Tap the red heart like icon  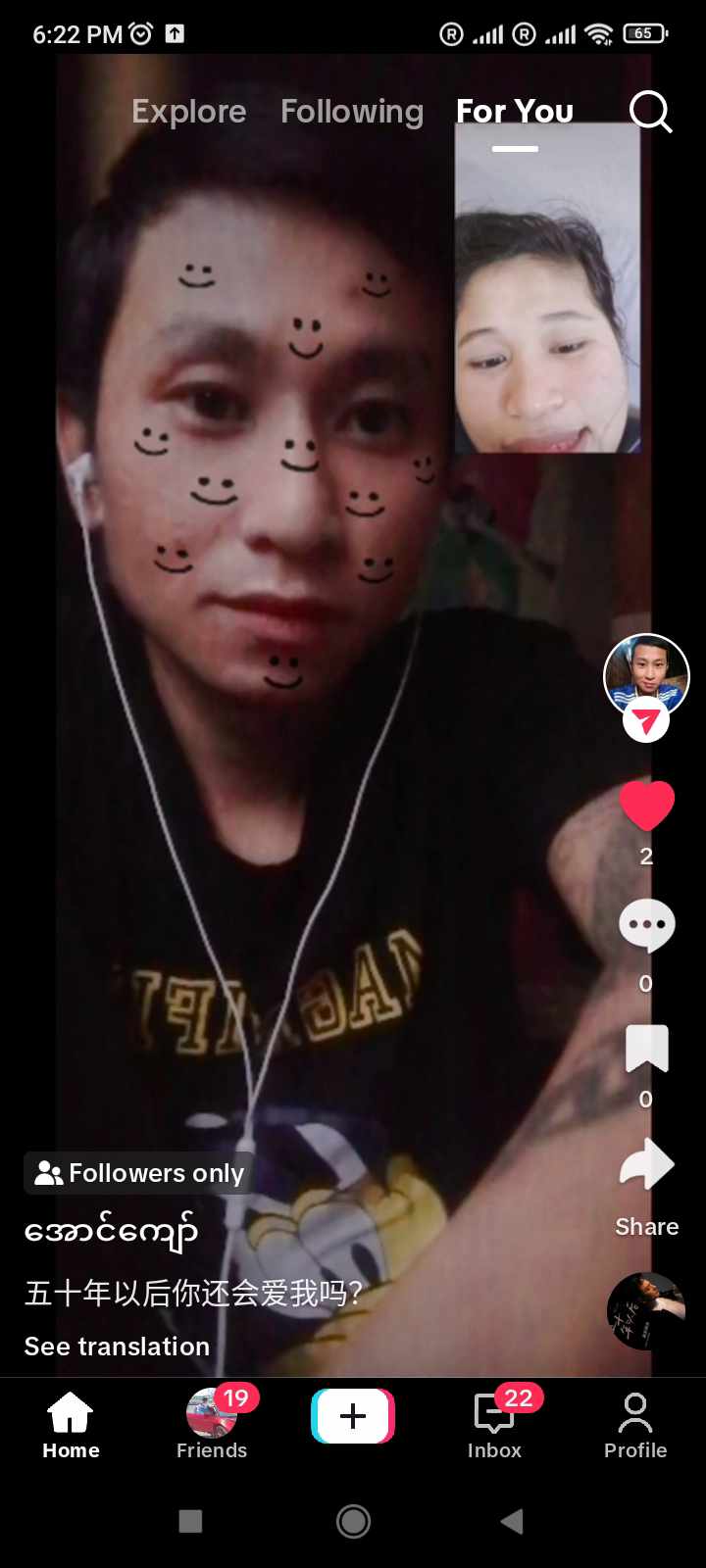click(x=646, y=807)
